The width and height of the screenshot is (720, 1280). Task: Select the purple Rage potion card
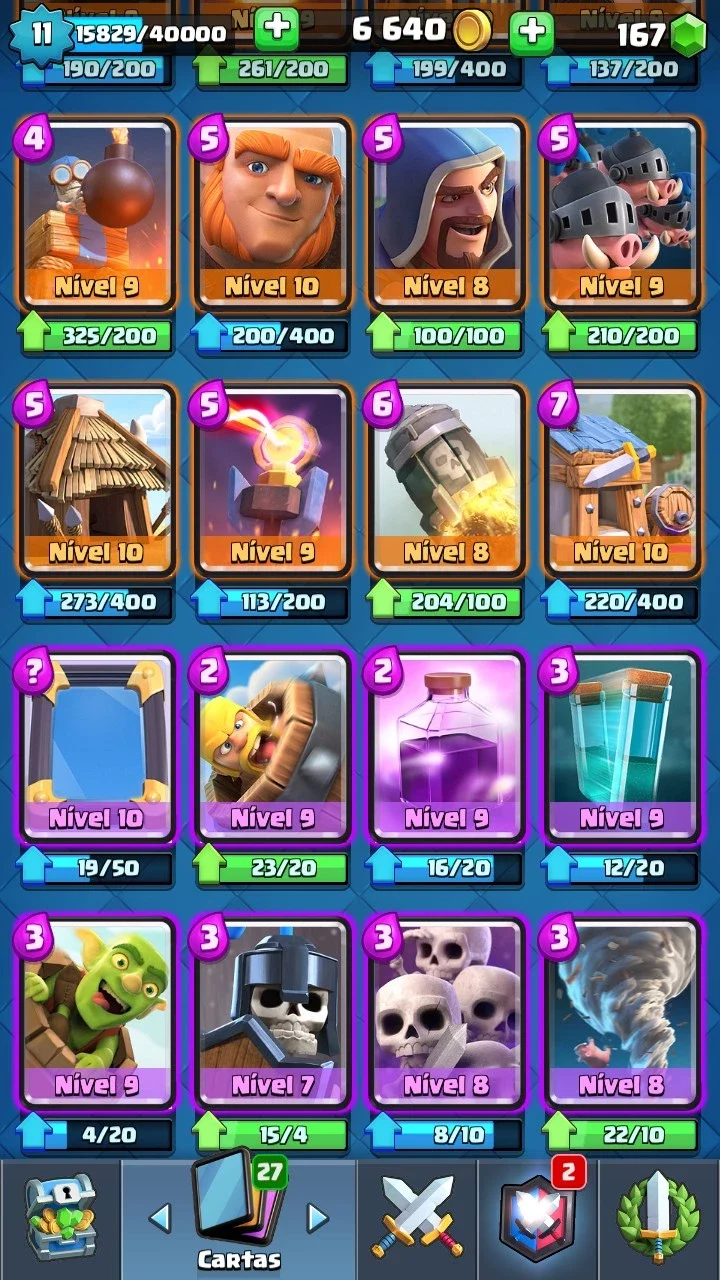447,747
